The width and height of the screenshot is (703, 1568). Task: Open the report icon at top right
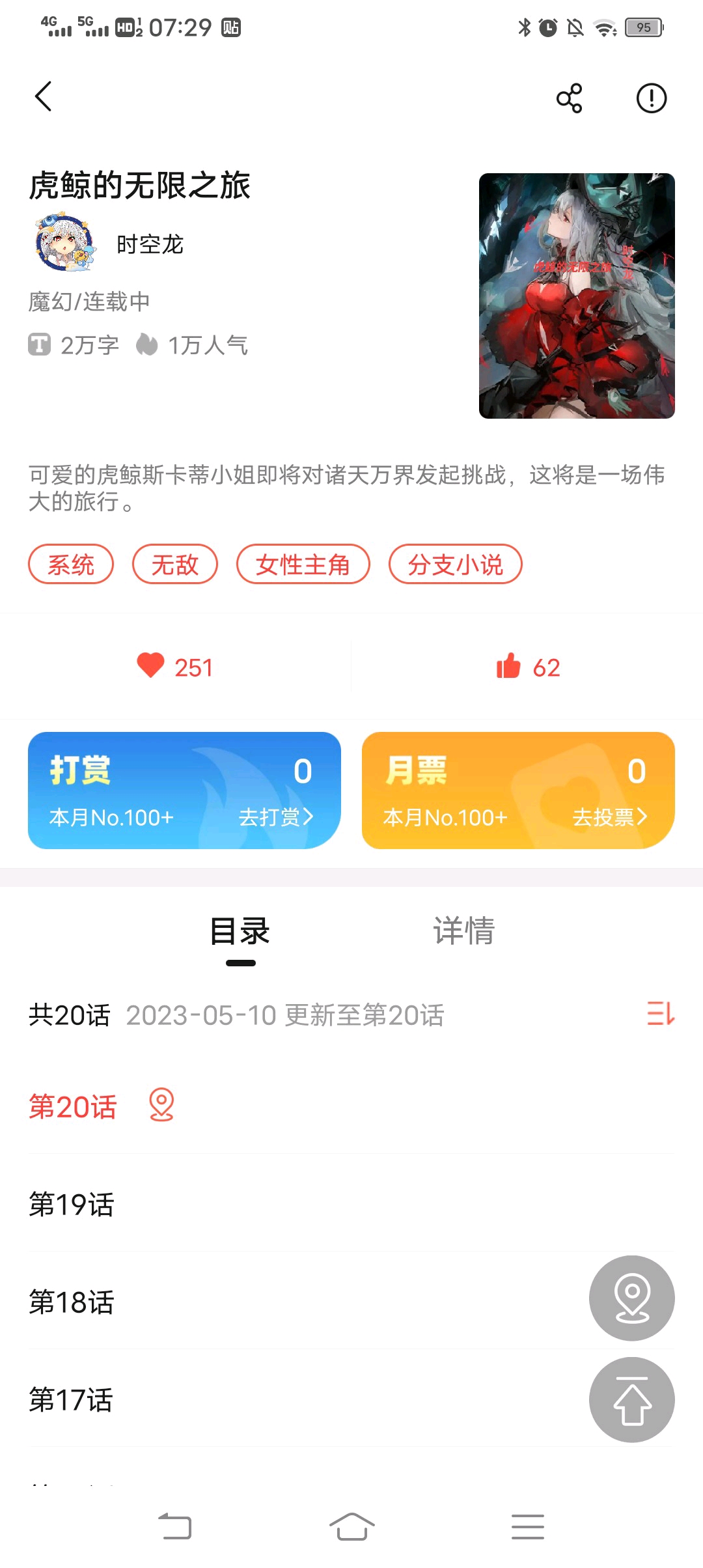click(651, 98)
